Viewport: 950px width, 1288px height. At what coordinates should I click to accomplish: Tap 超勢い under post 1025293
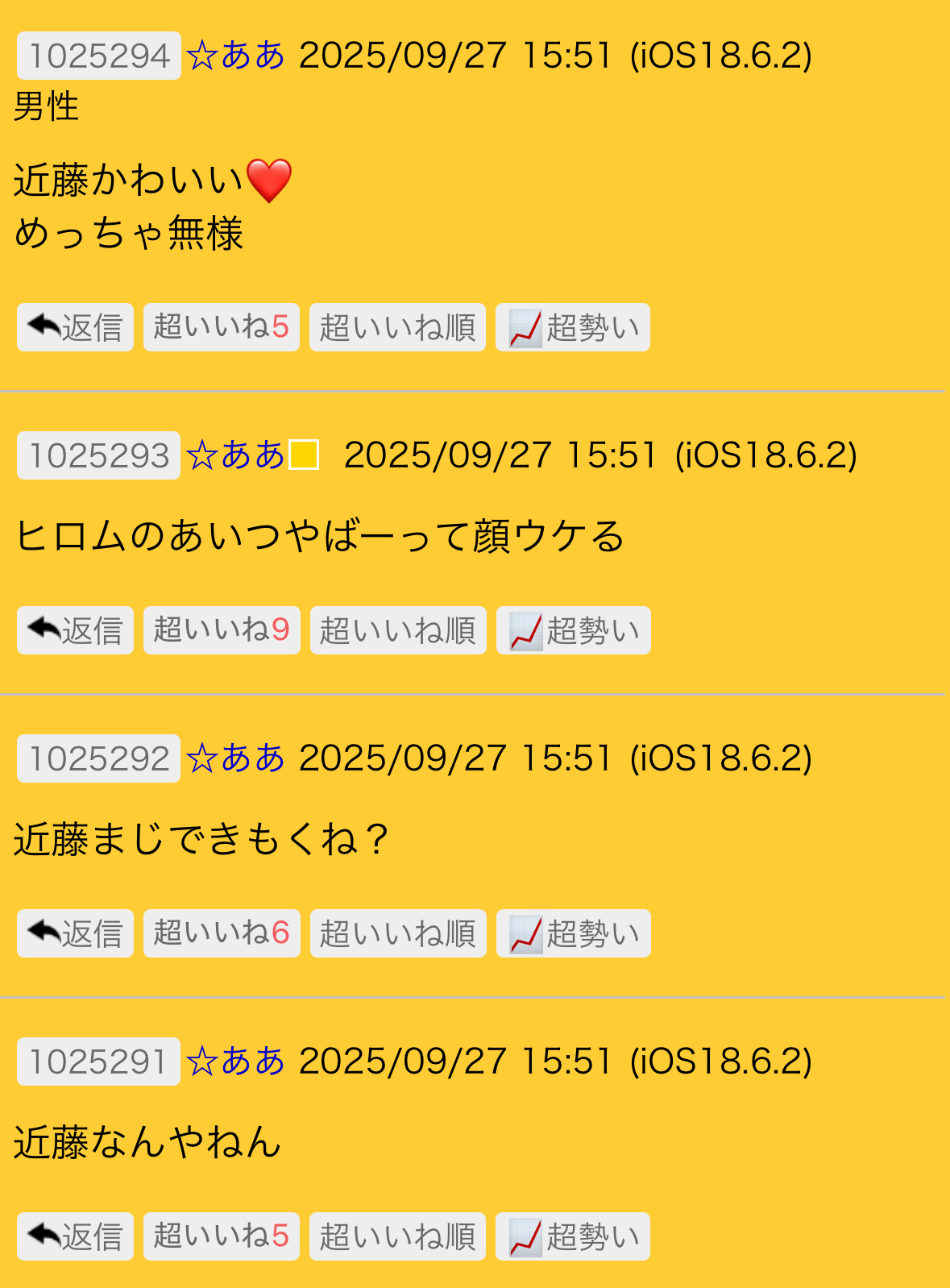click(573, 630)
